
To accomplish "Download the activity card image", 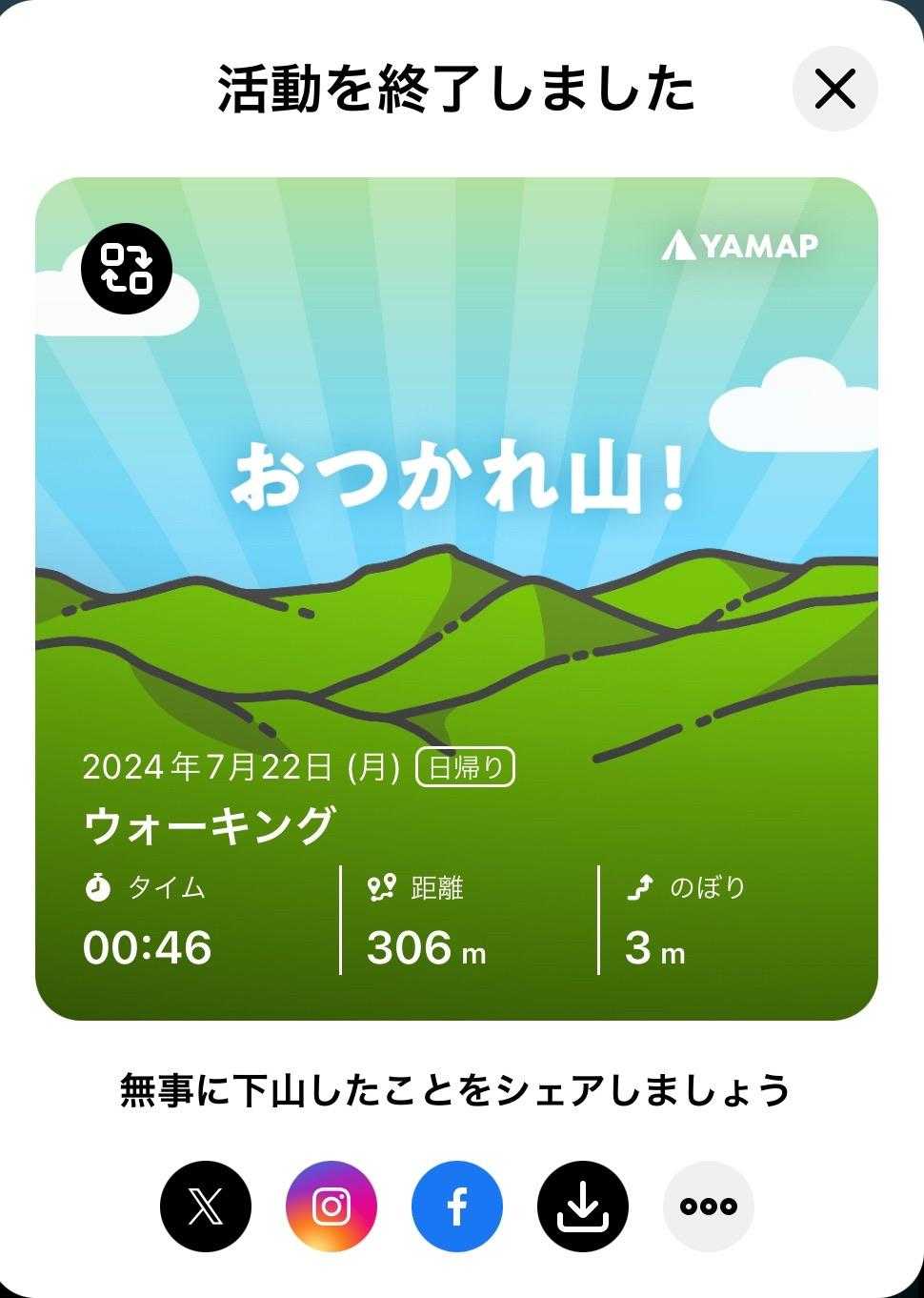I will [x=583, y=1207].
